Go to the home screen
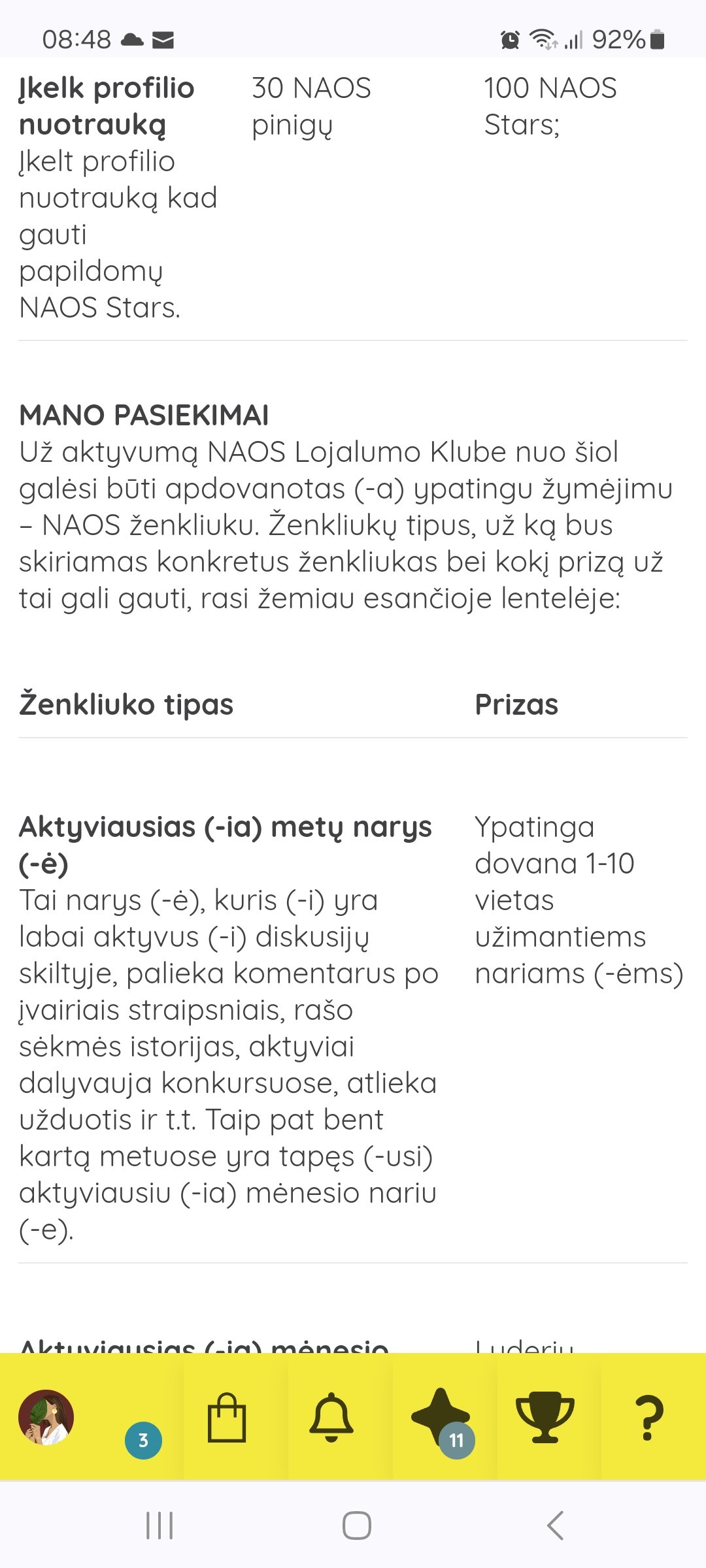Screen dimensions: 706x1568 (x=357, y=1526)
